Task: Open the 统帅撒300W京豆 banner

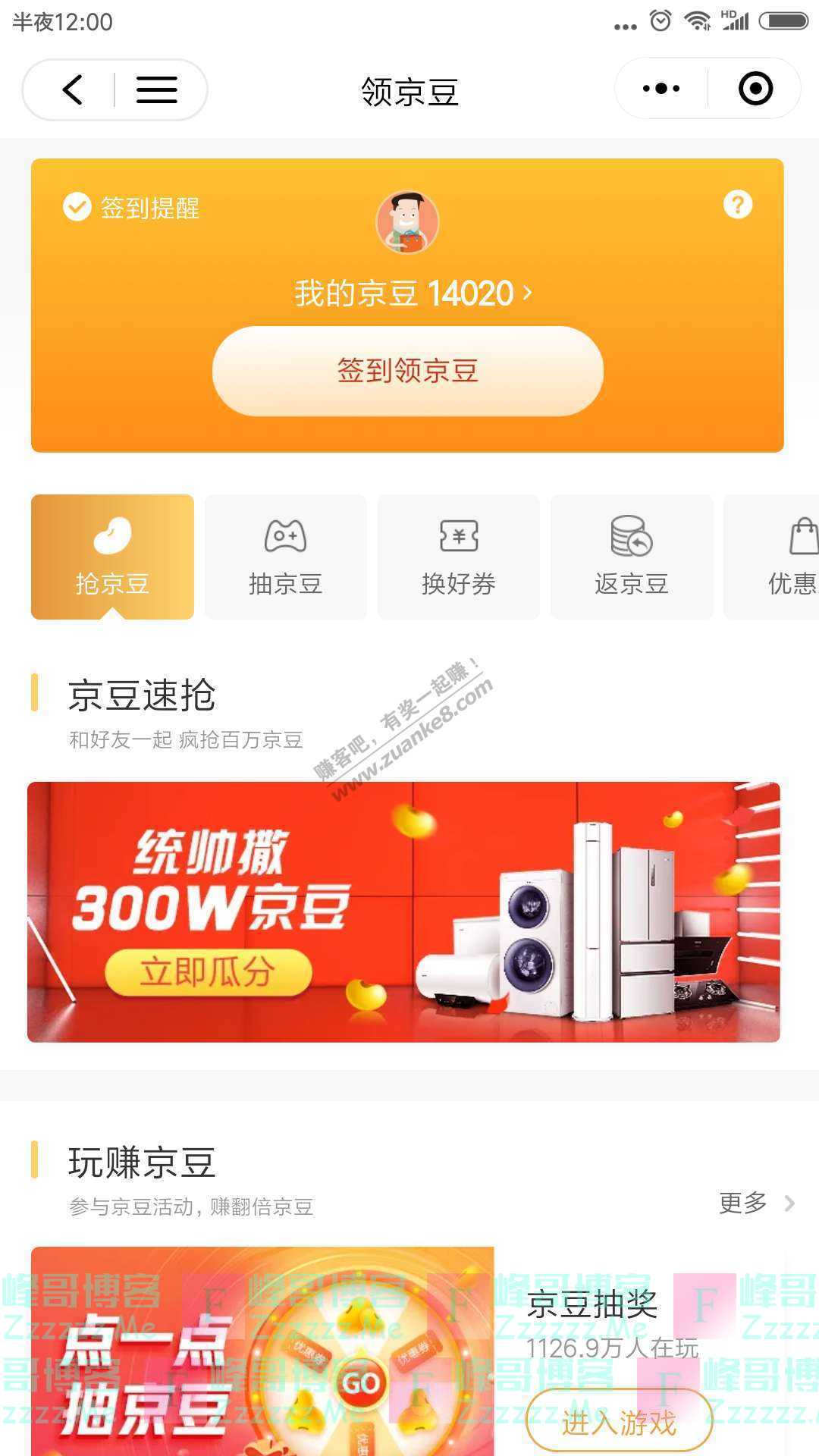Action: click(x=403, y=912)
